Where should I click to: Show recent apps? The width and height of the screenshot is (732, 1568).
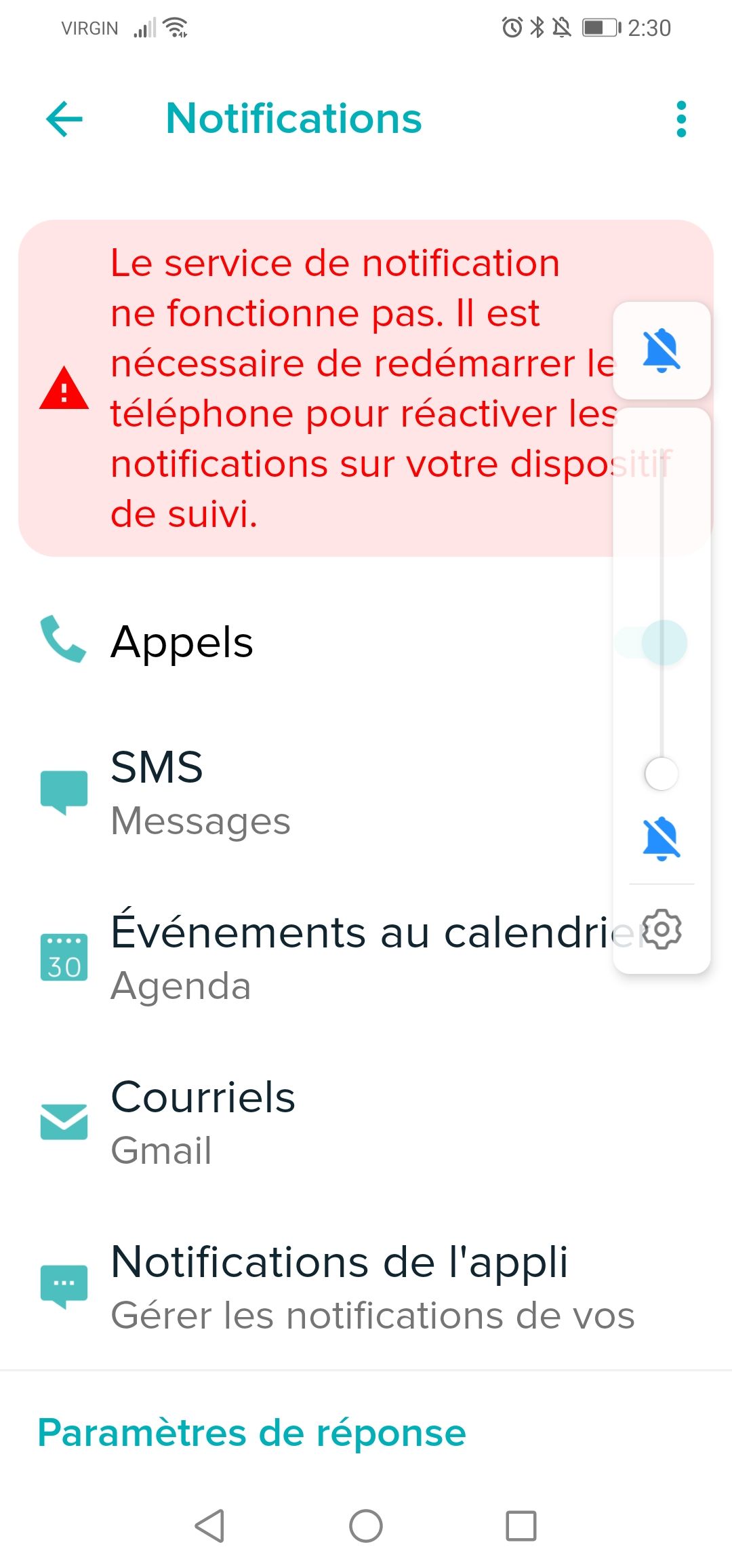[x=521, y=1526]
